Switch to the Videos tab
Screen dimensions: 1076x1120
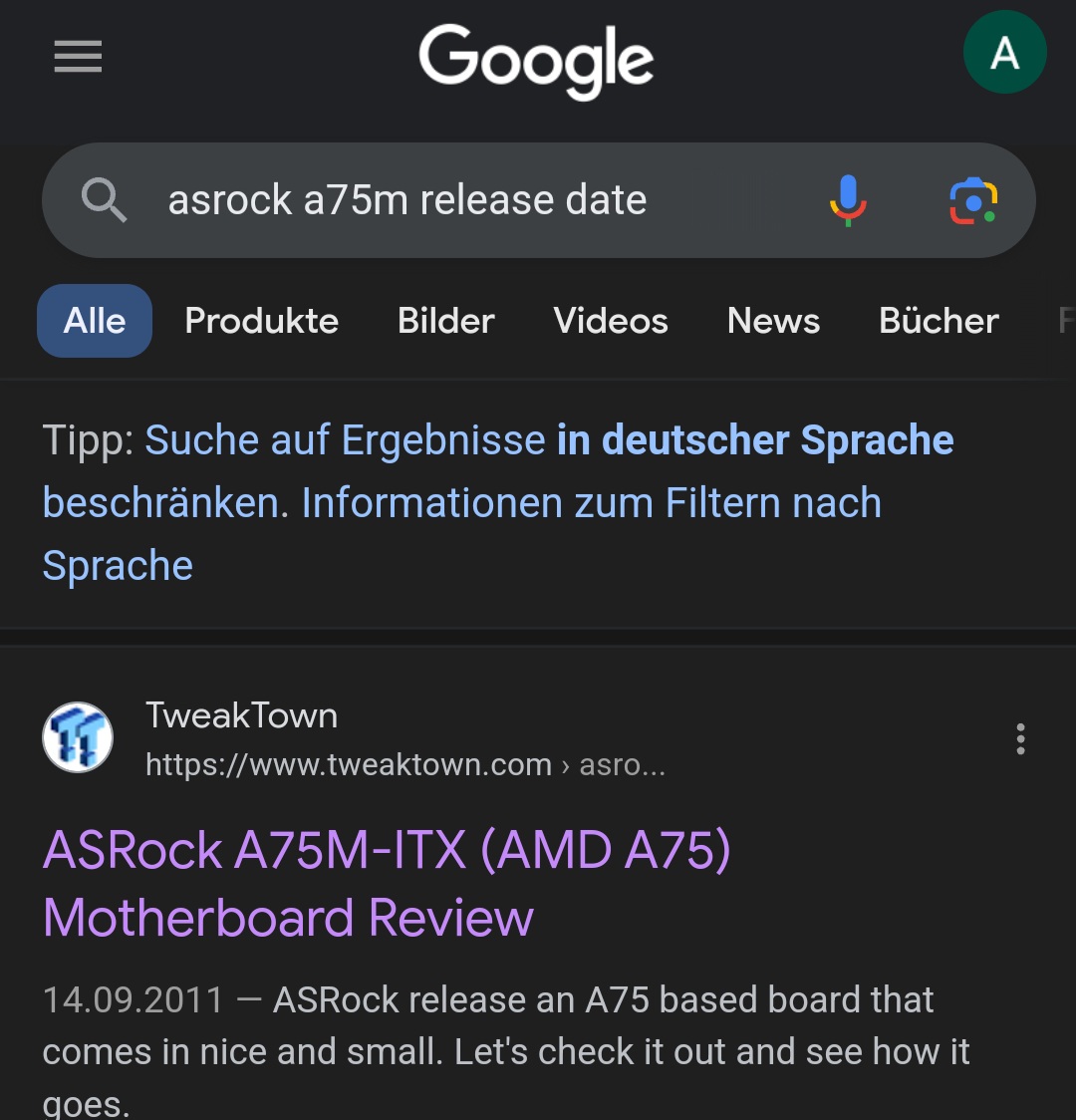tap(611, 320)
